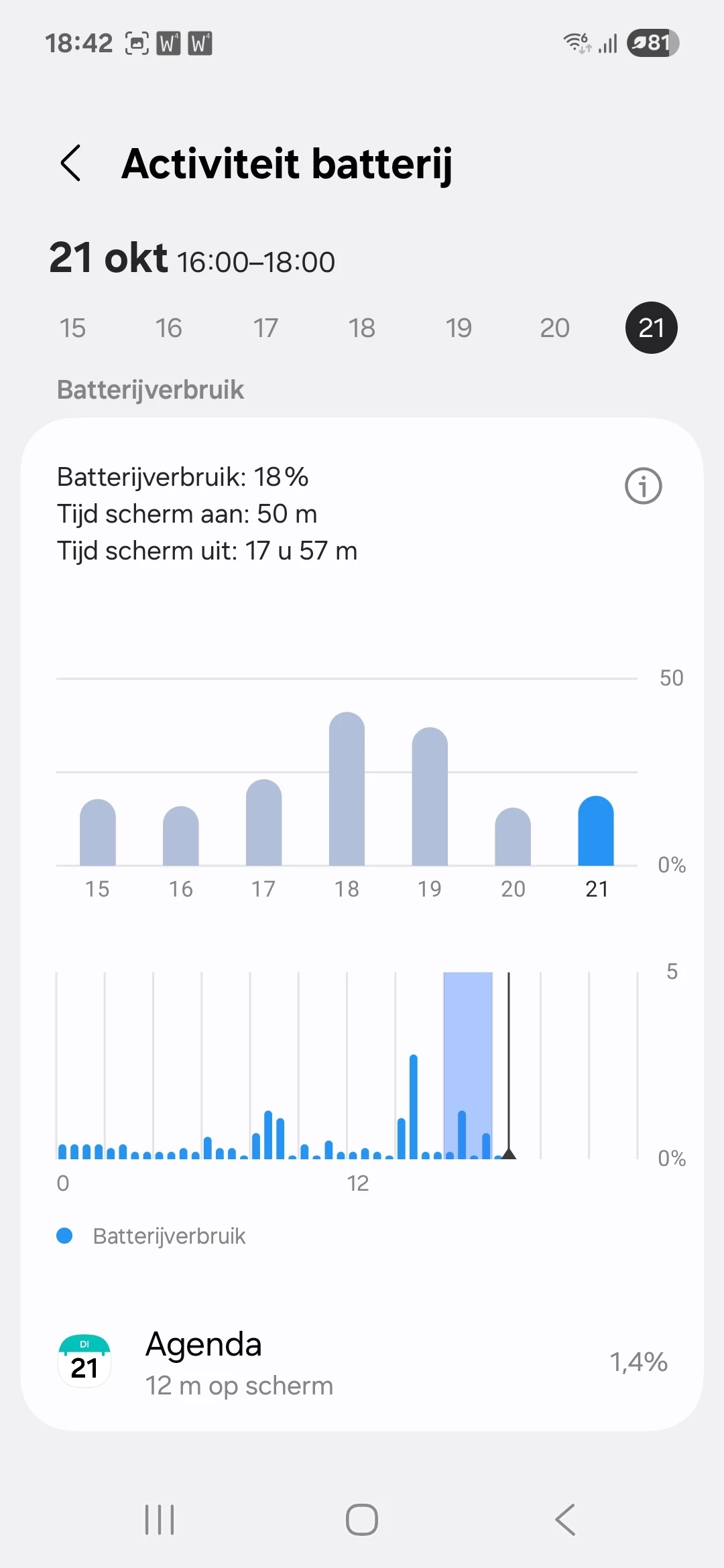Open the battery usage info icon
Viewport: 724px width, 1568px height.
(643, 486)
